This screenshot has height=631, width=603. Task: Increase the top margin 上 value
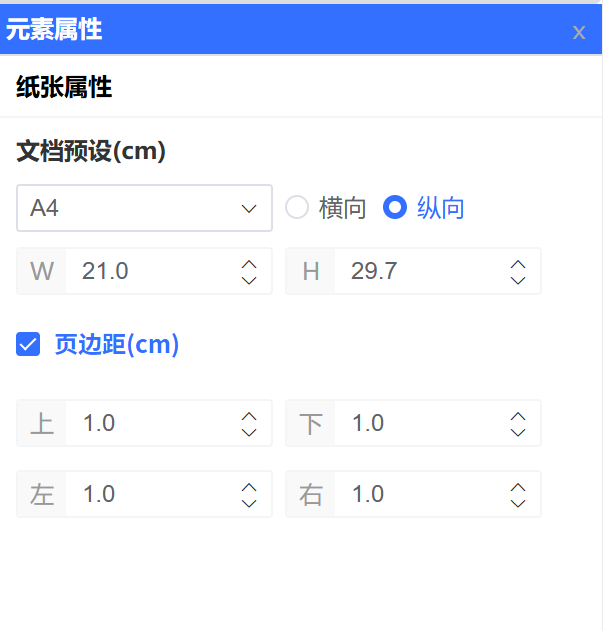point(249,416)
